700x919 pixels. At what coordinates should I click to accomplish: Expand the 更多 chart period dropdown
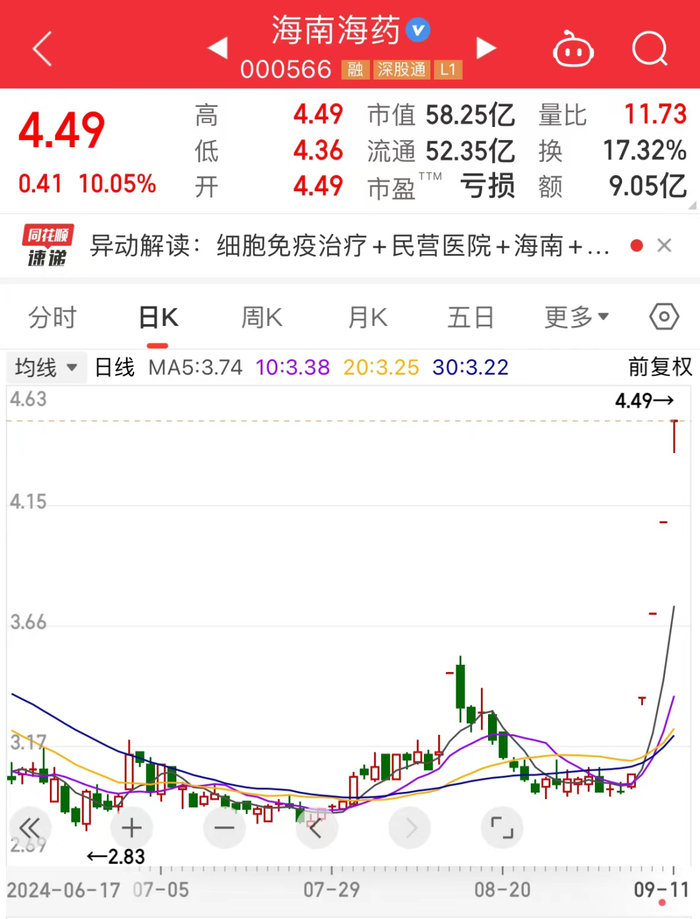[x=576, y=318]
